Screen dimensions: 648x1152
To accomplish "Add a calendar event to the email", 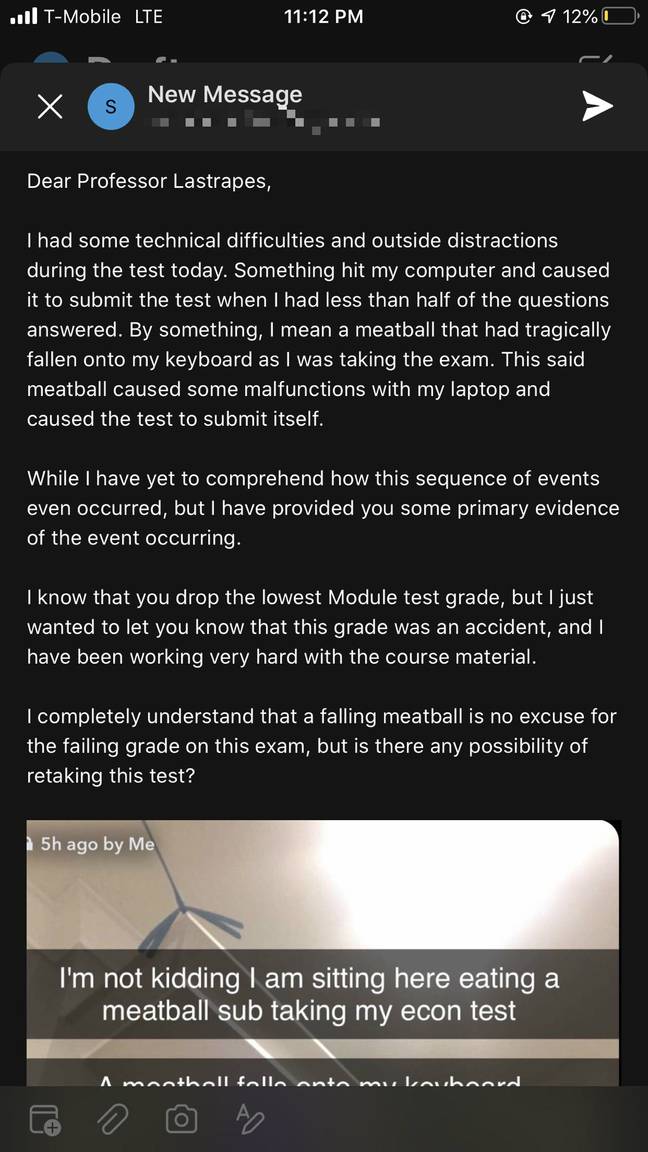I will click(x=46, y=1119).
